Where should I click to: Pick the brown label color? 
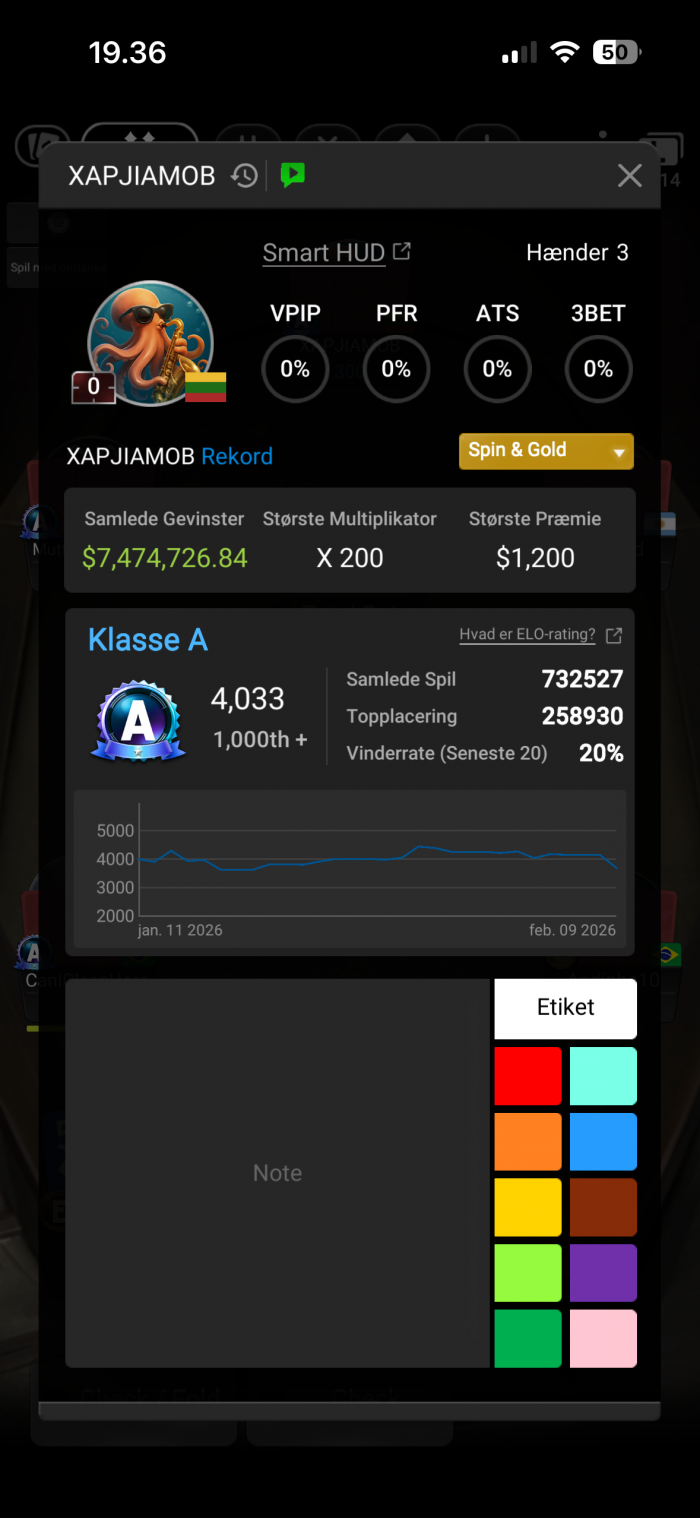pos(603,1207)
